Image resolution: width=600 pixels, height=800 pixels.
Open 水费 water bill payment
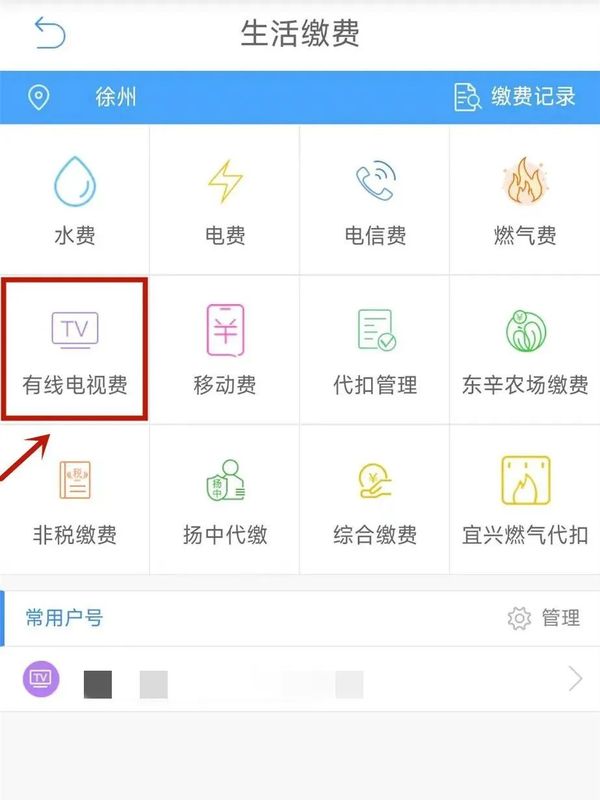(75, 200)
